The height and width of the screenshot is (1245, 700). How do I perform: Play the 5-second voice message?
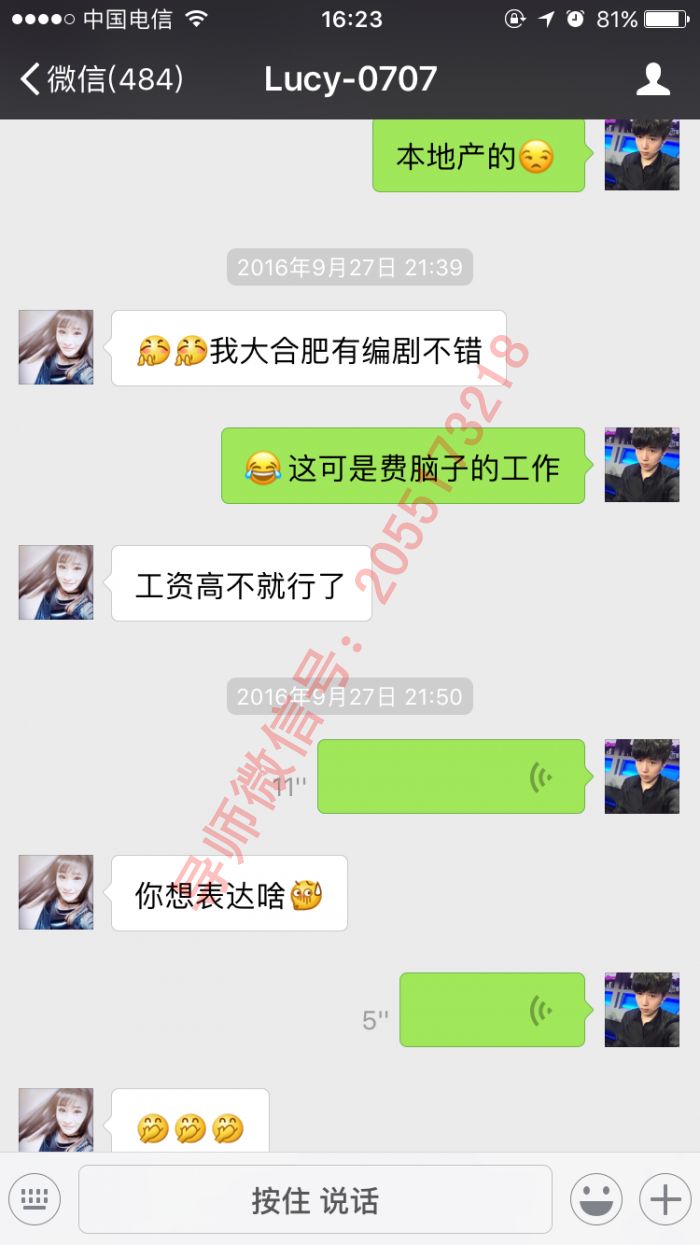pos(491,1010)
